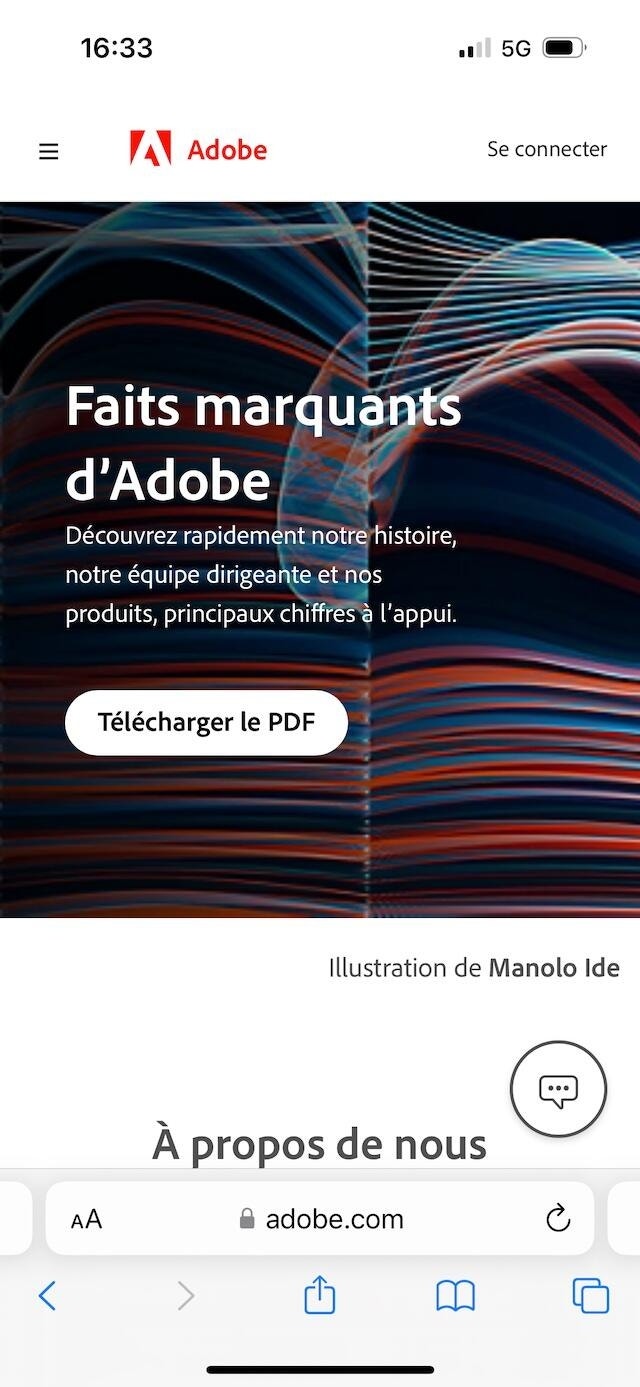Tap the Se connecter sign-in link

pyautogui.click(x=547, y=149)
